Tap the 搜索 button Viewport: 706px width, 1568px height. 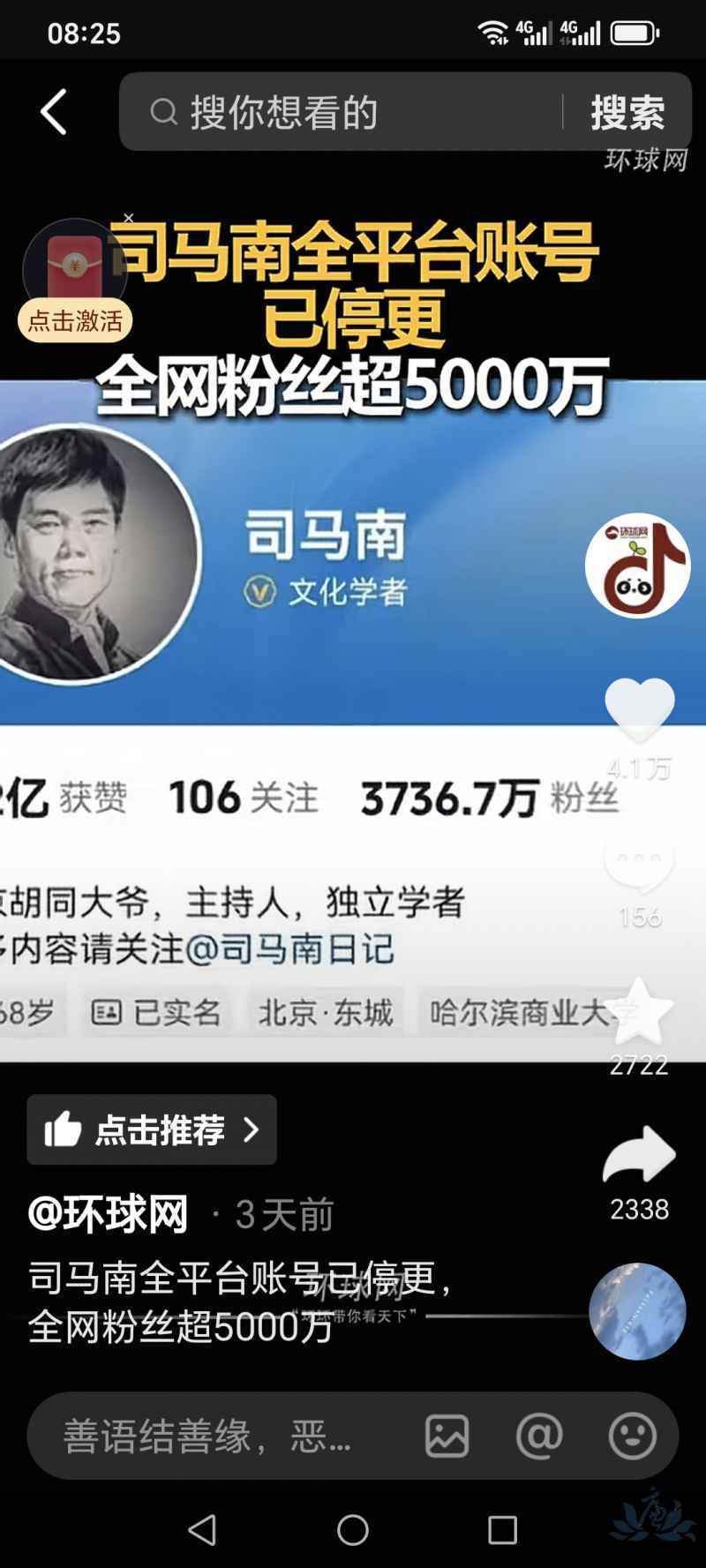627,113
